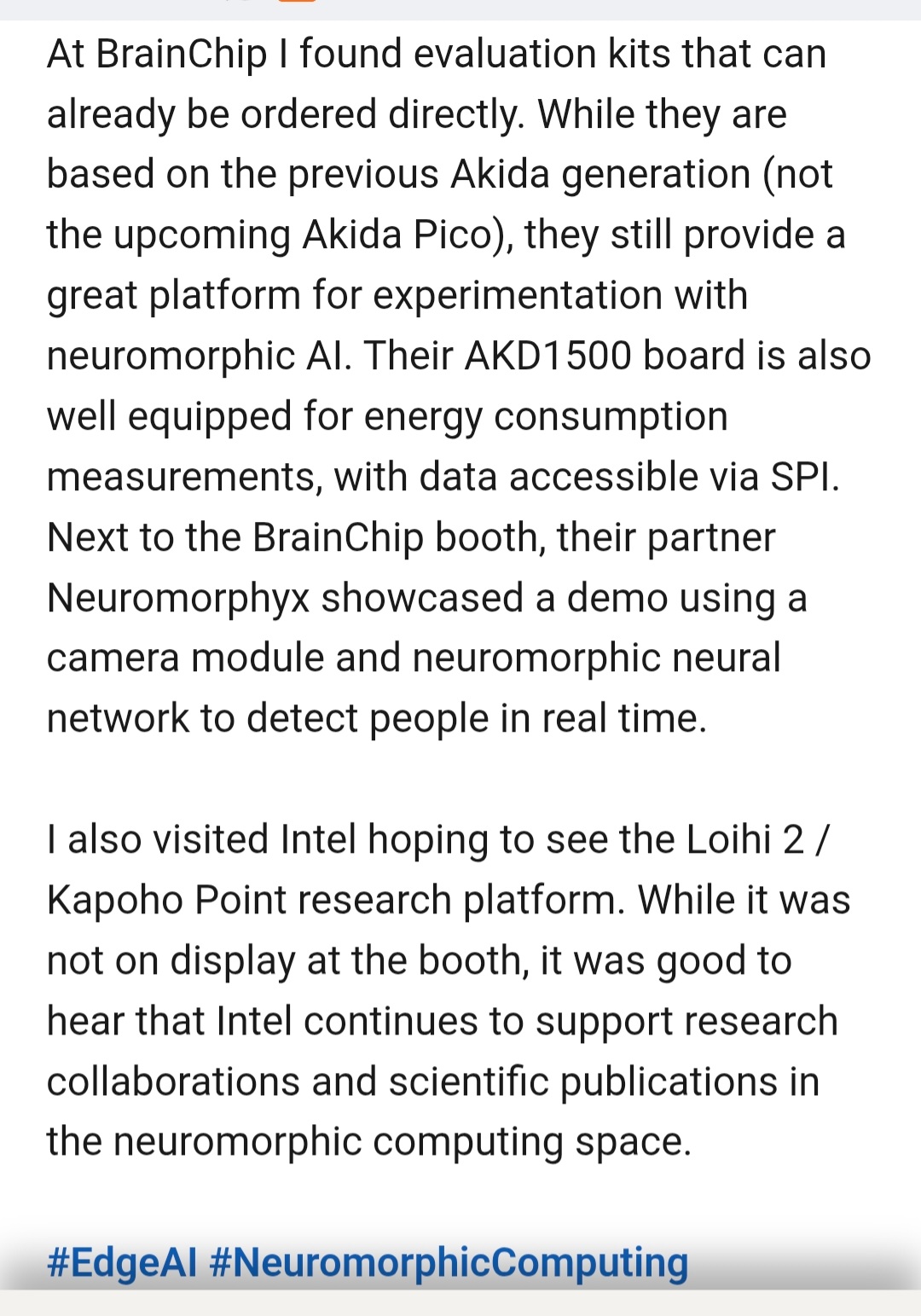Open the #EdgeAI hashtag link
Image resolution: width=921 pixels, height=1316 pixels.
click(x=122, y=1261)
